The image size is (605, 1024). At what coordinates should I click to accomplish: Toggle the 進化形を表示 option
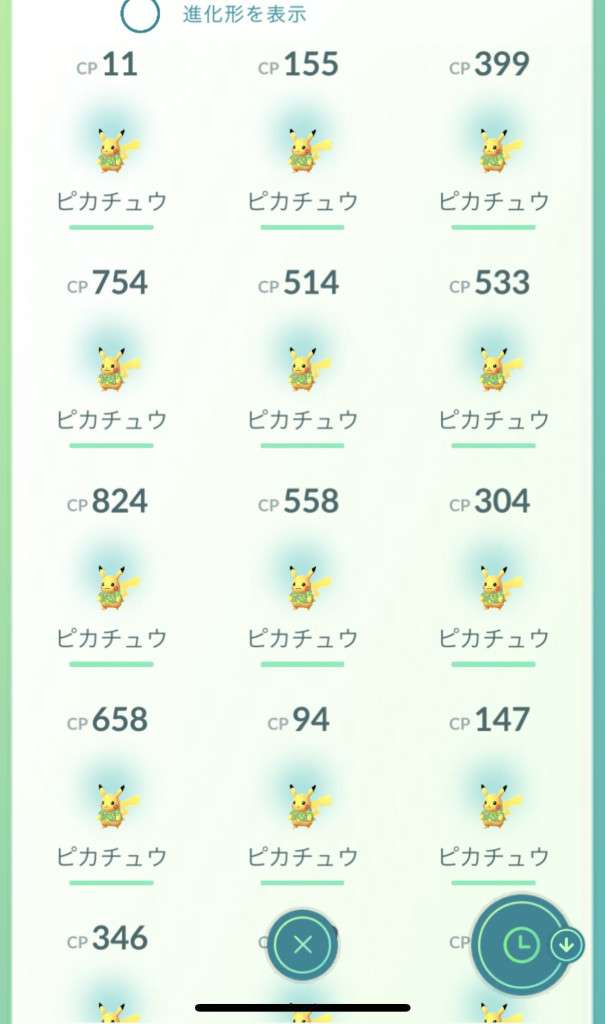(141, 14)
